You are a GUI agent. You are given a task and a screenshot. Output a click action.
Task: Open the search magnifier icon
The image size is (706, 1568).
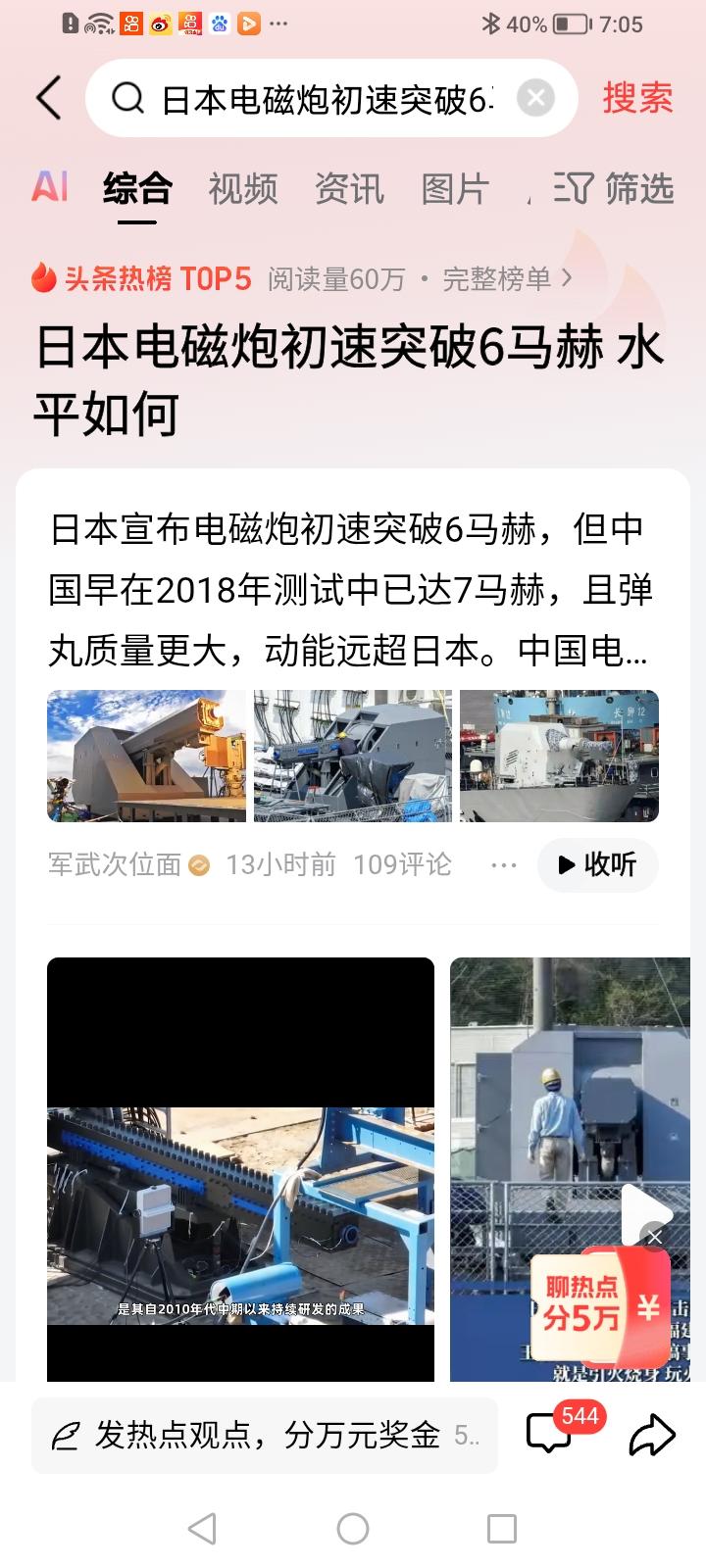[128, 98]
